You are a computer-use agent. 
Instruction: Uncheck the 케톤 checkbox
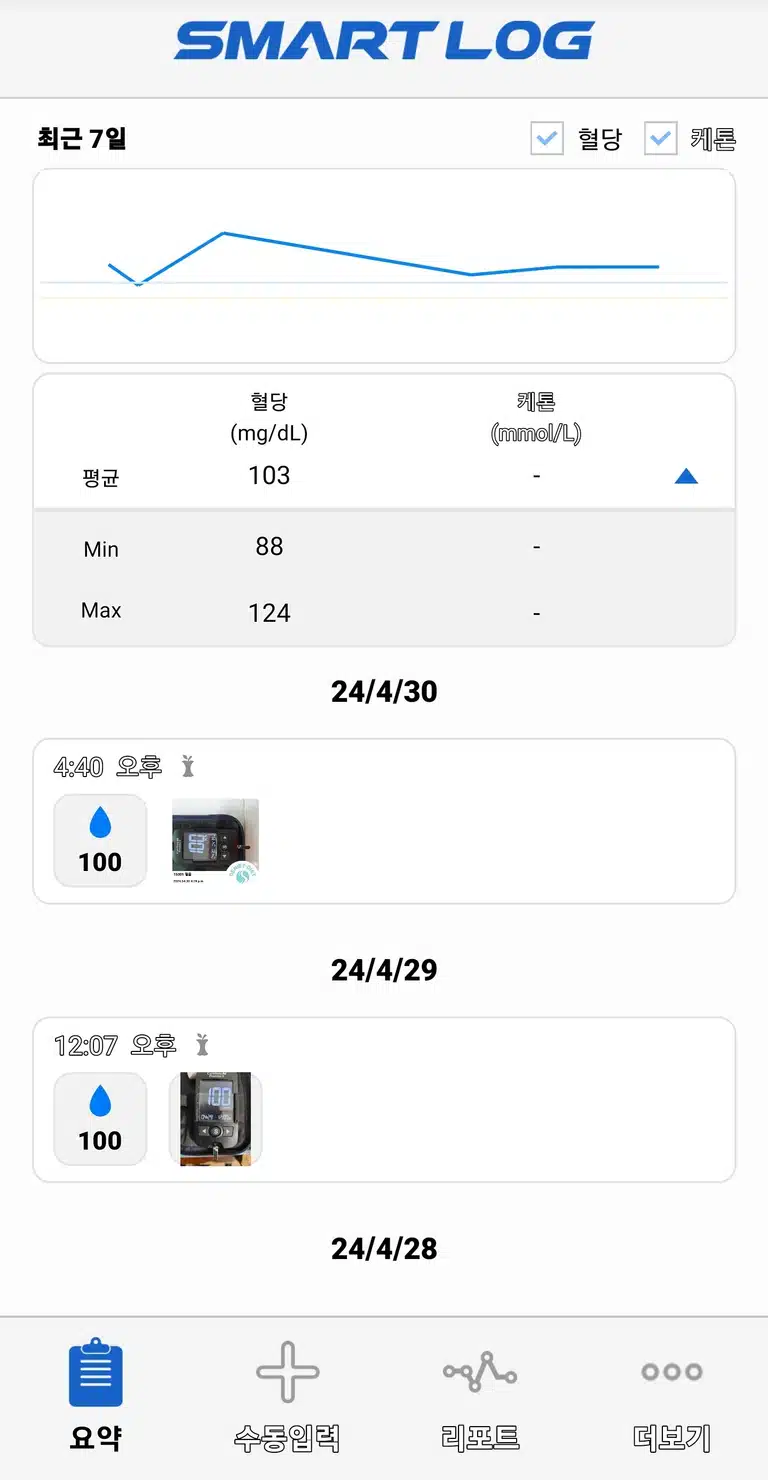pyautogui.click(x=660, y=139)
